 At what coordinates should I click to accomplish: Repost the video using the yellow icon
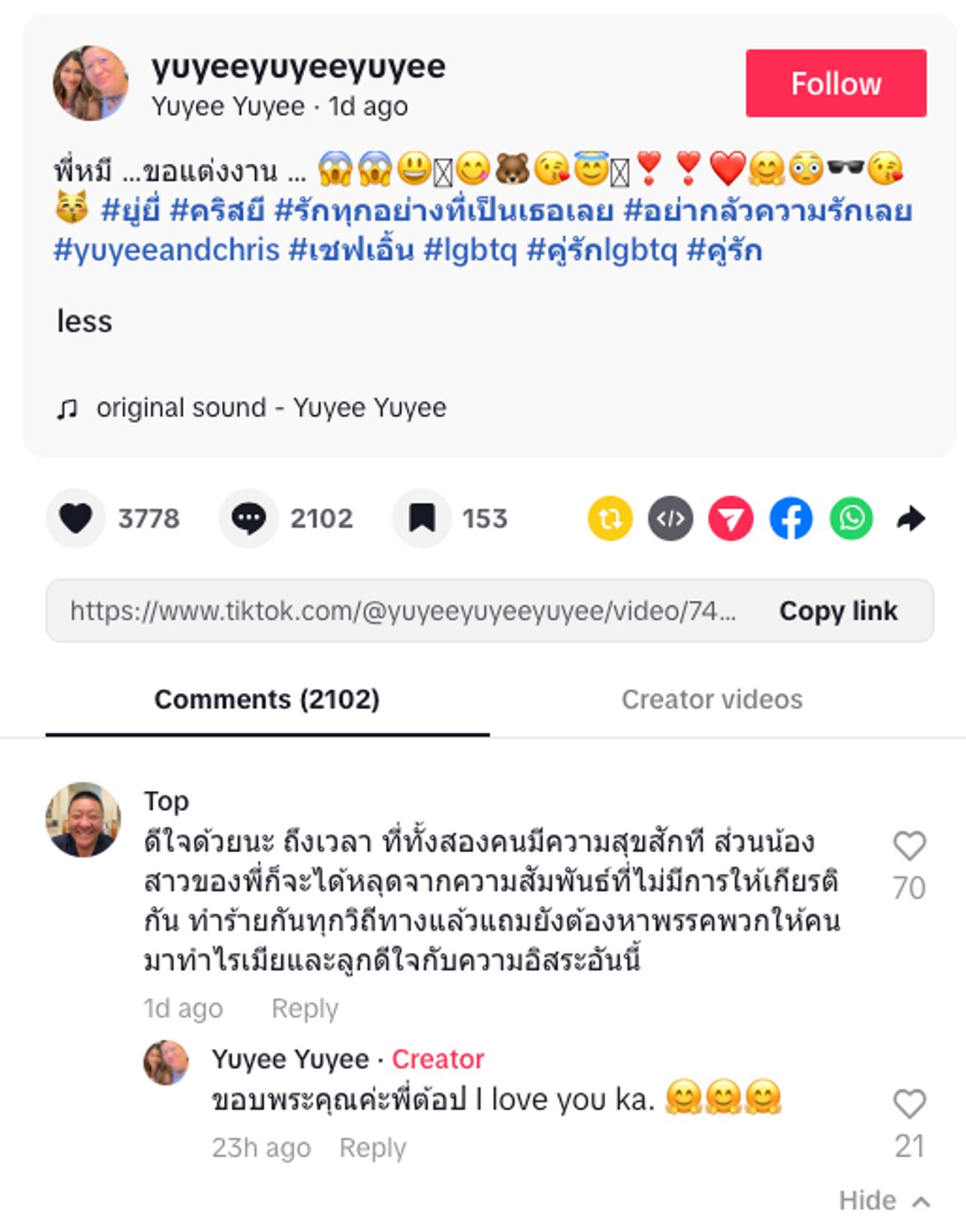pos(610,519)
